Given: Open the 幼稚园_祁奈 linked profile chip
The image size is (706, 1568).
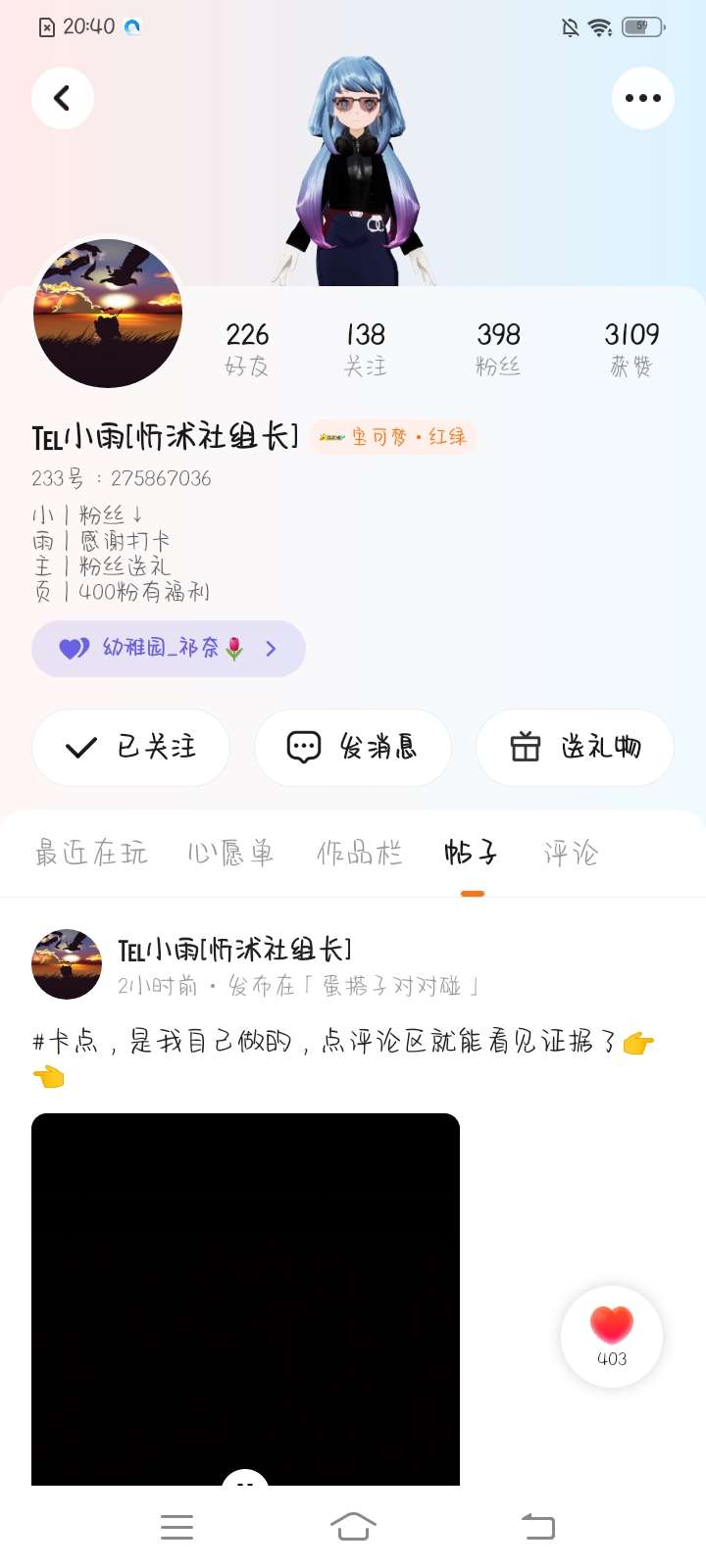Looking at the screenshot, I should (169, 649).
